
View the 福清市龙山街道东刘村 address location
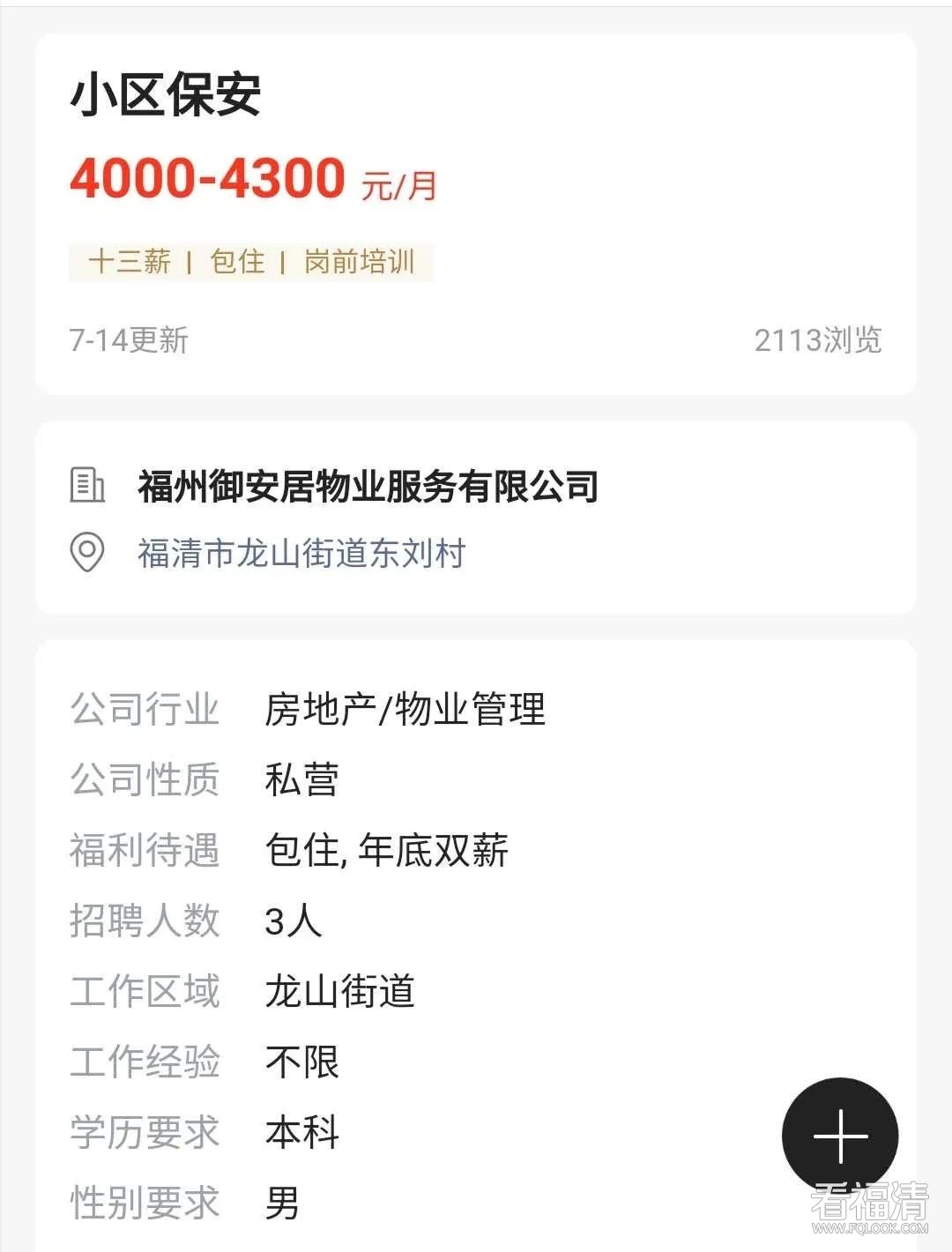coord(301,554)
